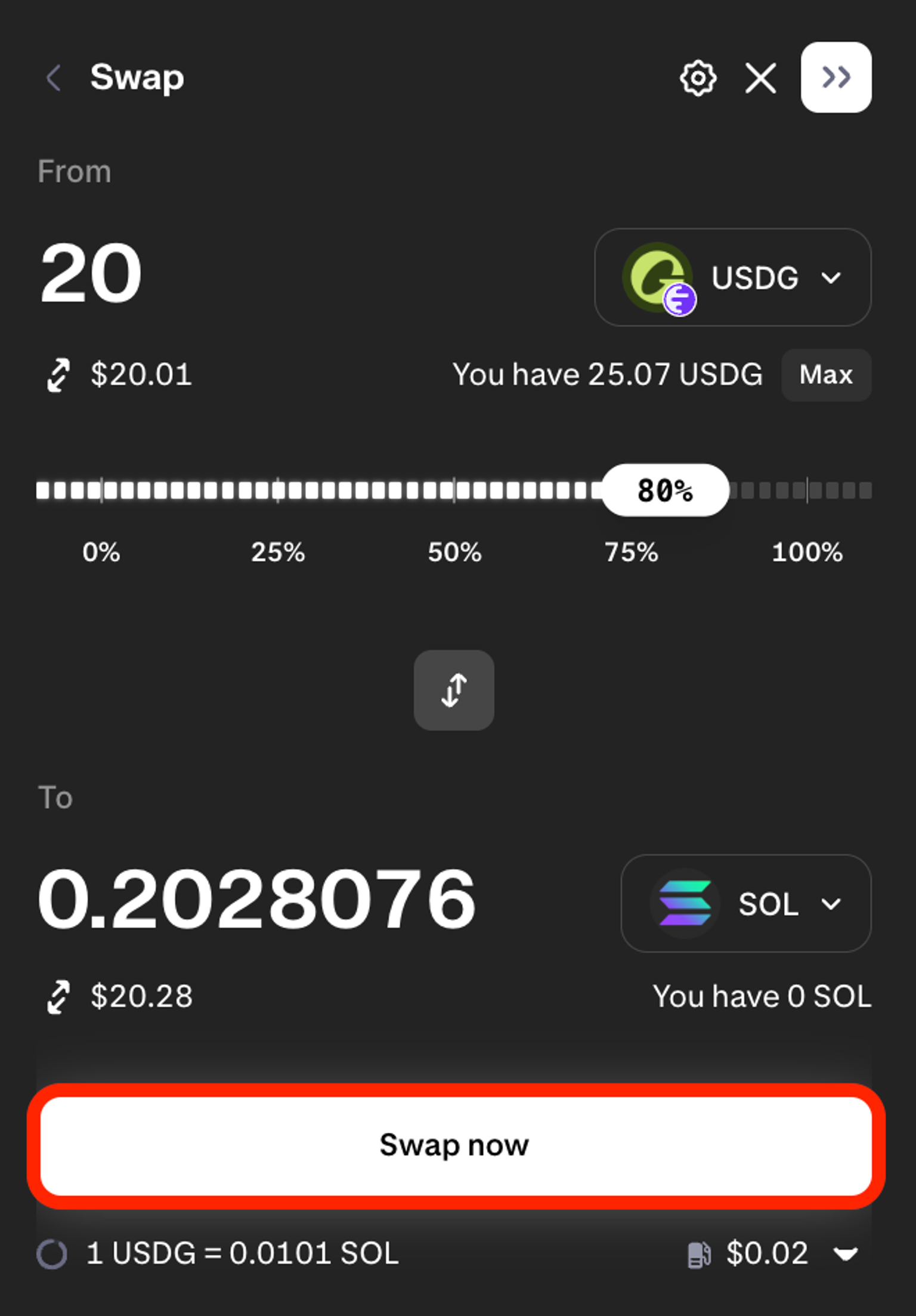Open the USDG token selector

(732, 277)
